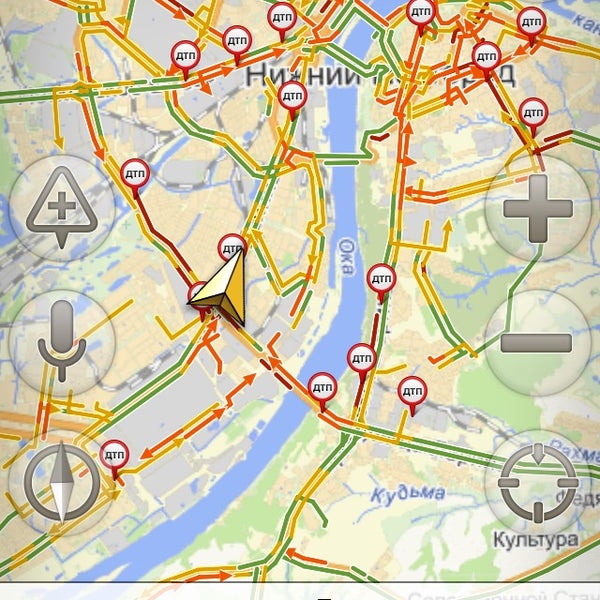
Task: Zoom in with the plus button
Action: coord(537,208)
